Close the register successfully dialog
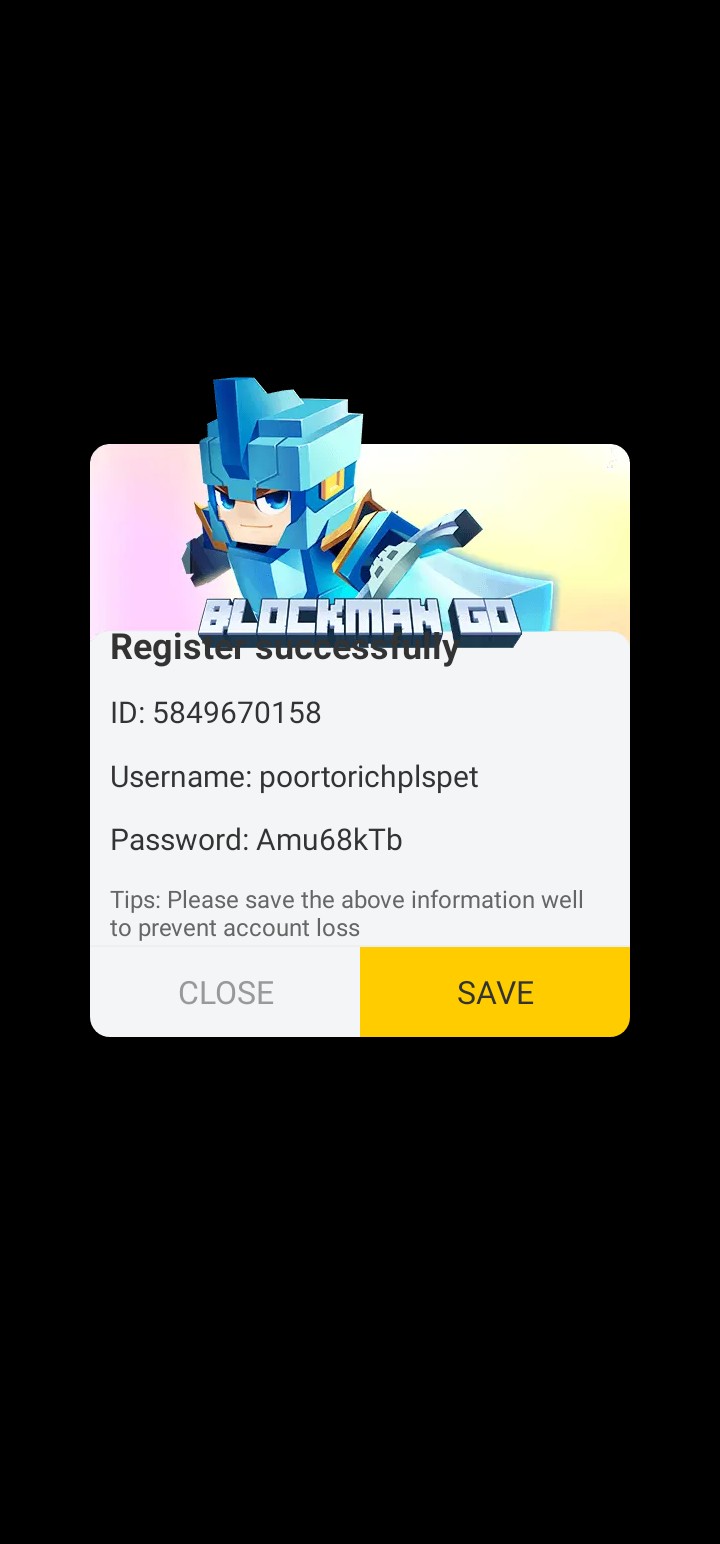 click(225, 992)
